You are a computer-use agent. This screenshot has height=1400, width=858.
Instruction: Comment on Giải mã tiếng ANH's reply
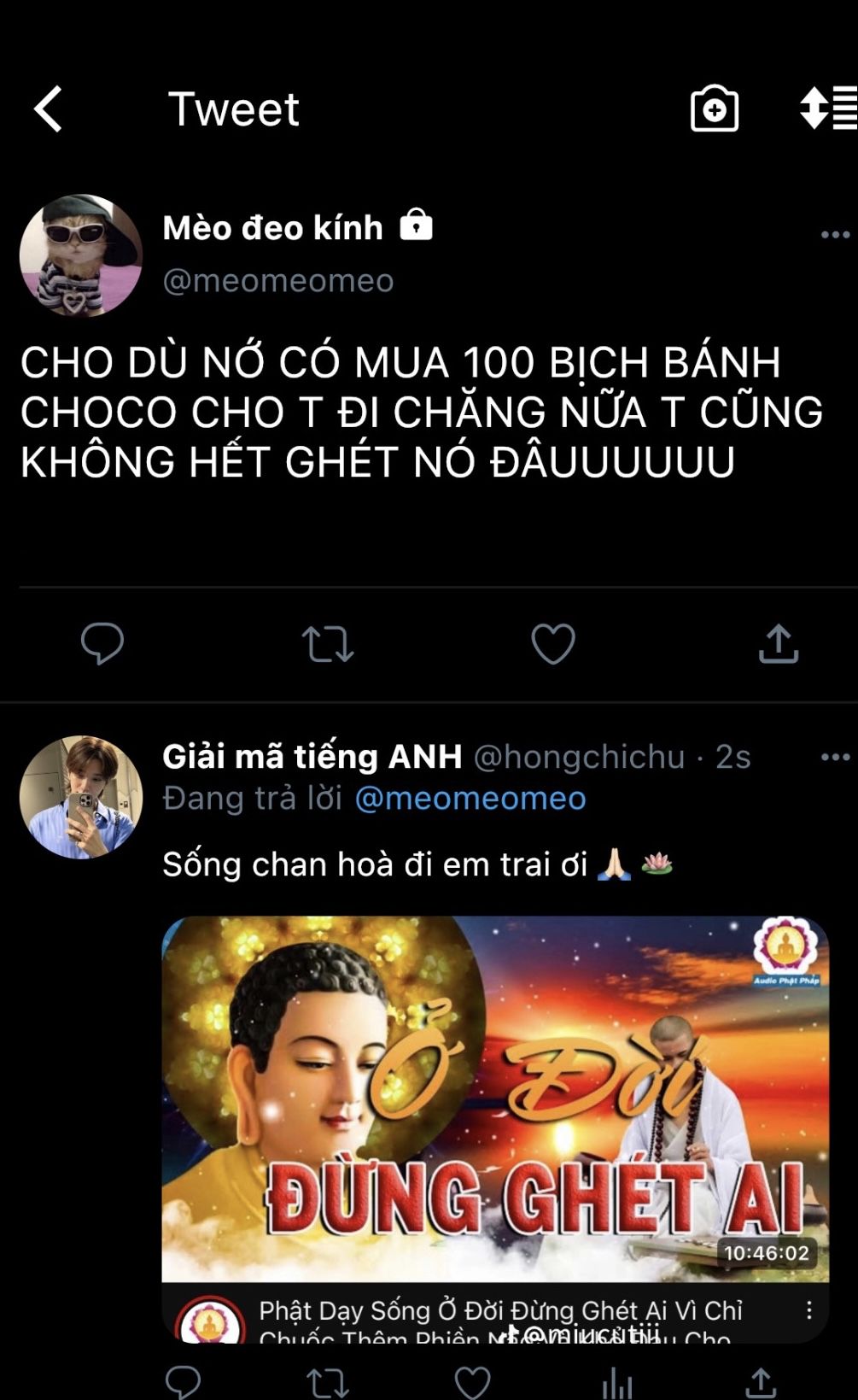click(183, 1381)
